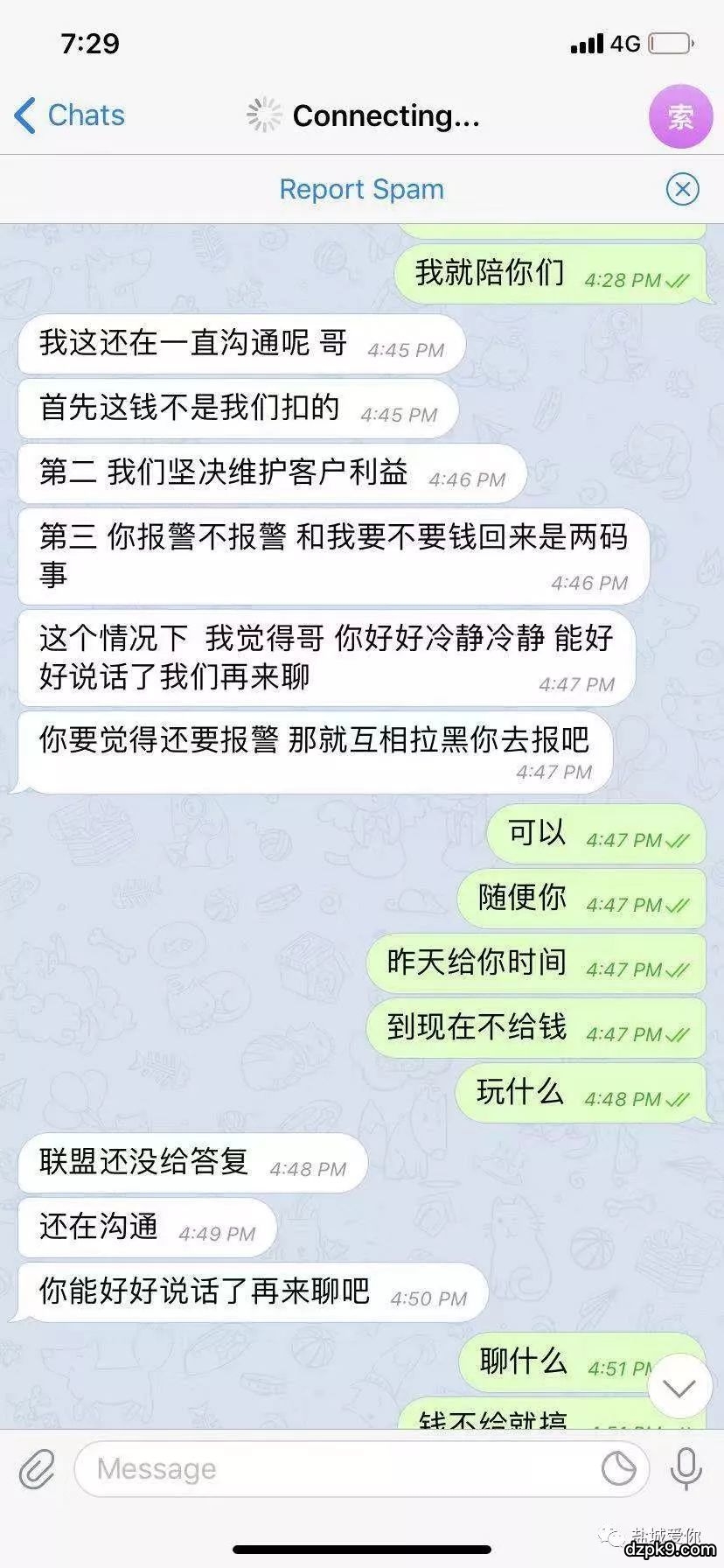Open the sticker picker icon
The width and height of the screenshot is (724, 1568).
click(x=619, y=1469)
